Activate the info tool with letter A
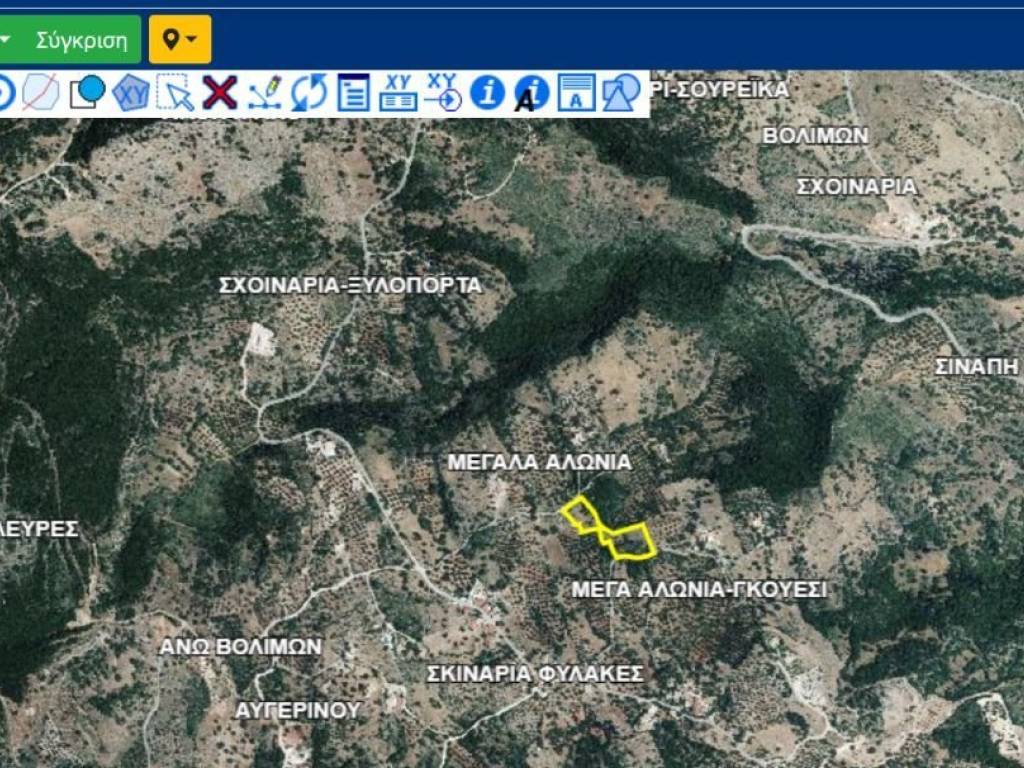Image resolution: width=1024 pixels, height=768 pixels. [531, 93]
